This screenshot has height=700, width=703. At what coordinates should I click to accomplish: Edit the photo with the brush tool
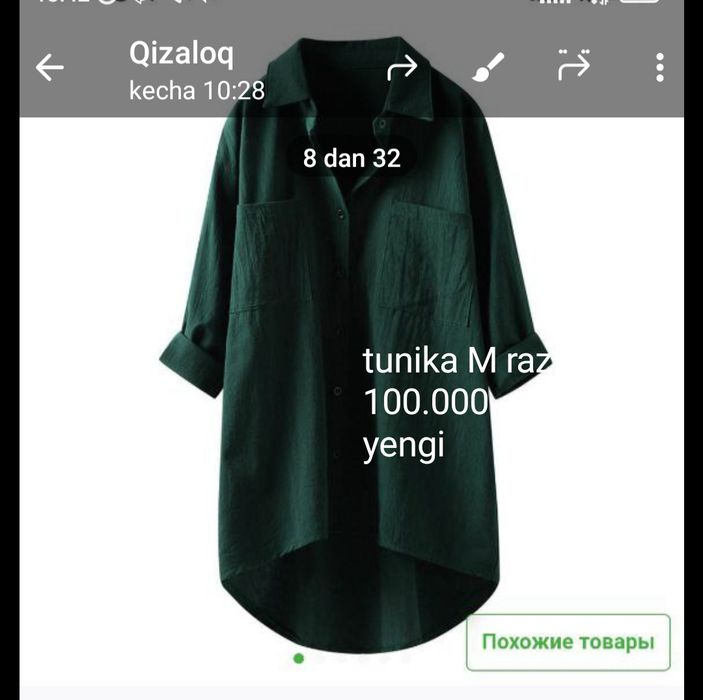click(x=488, y=67)
